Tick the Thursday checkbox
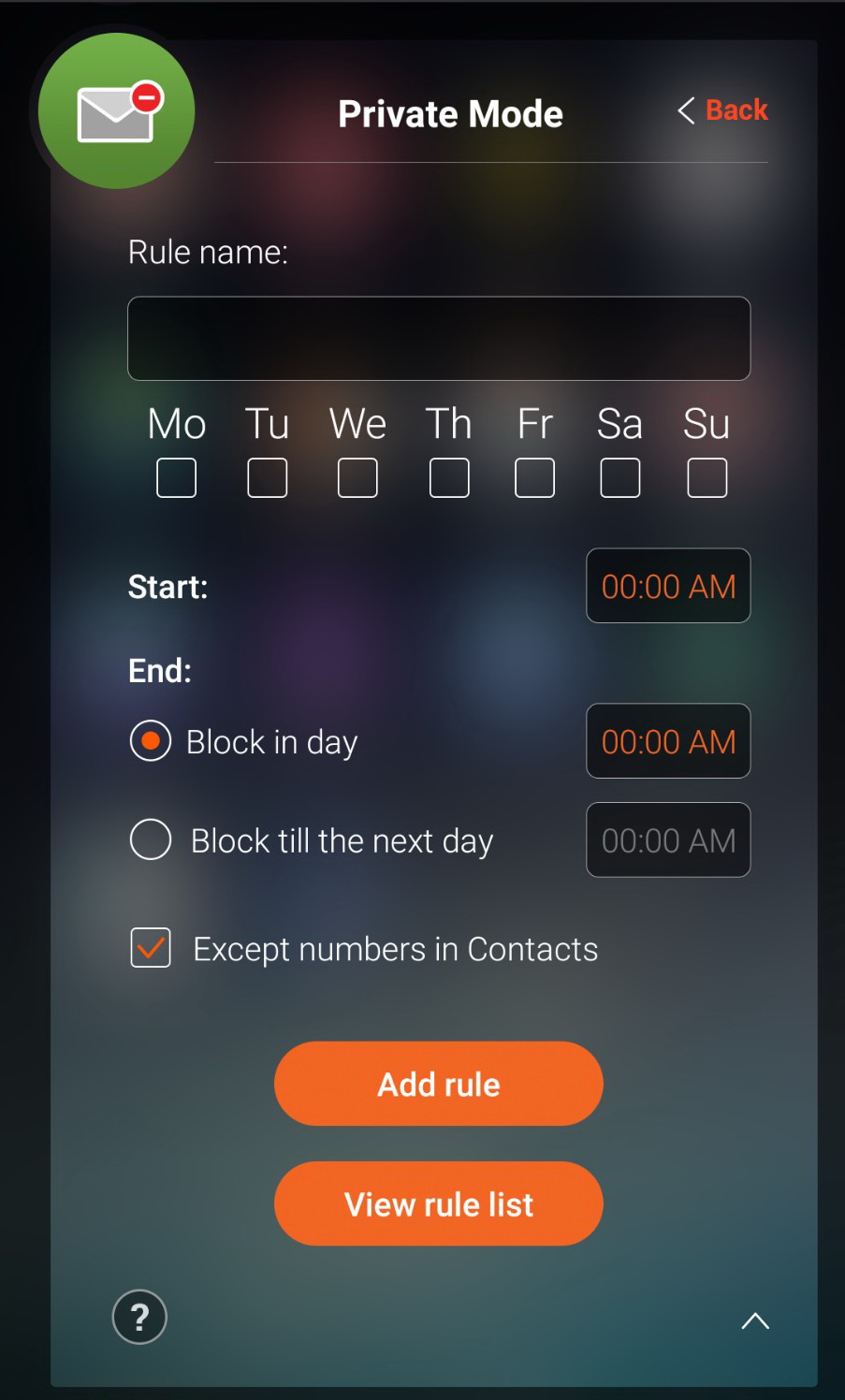The width and height of the screenshot is (845, 1400). click(449, 477)
